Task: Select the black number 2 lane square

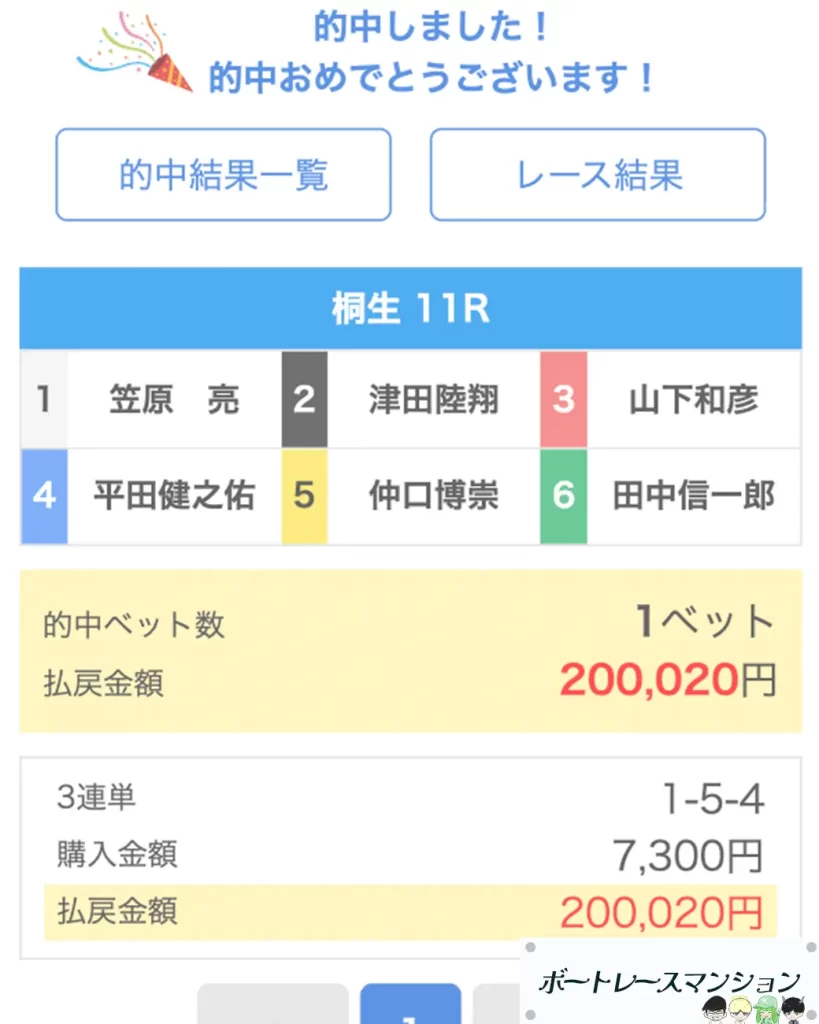Action: [304, 399]
